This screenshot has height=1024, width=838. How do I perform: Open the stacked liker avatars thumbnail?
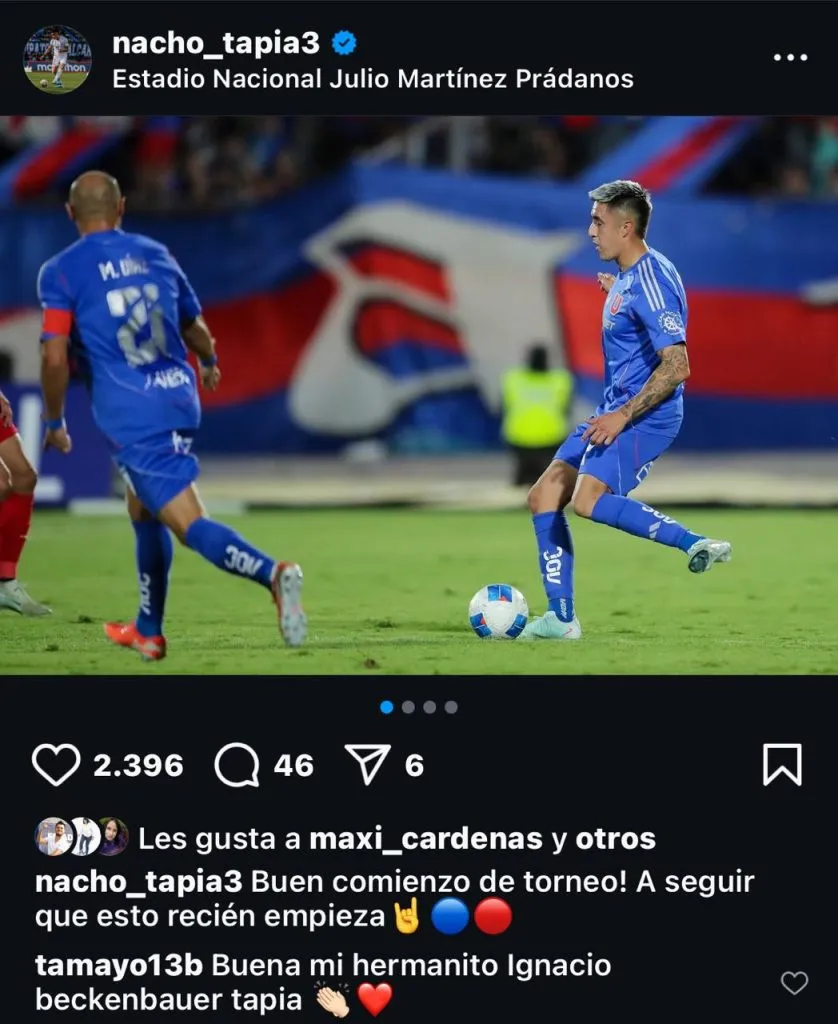78,831
